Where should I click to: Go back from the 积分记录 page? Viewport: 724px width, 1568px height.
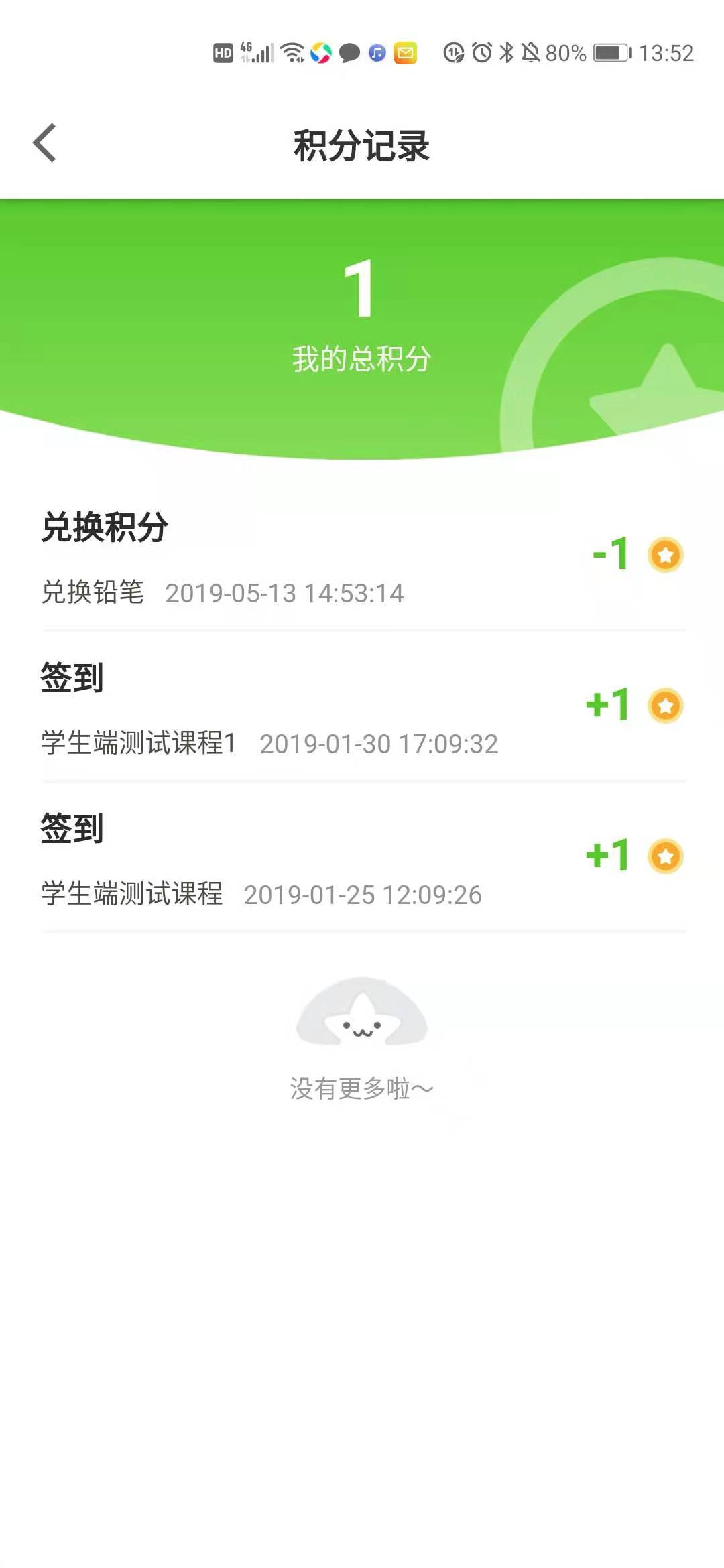(44, 143)
